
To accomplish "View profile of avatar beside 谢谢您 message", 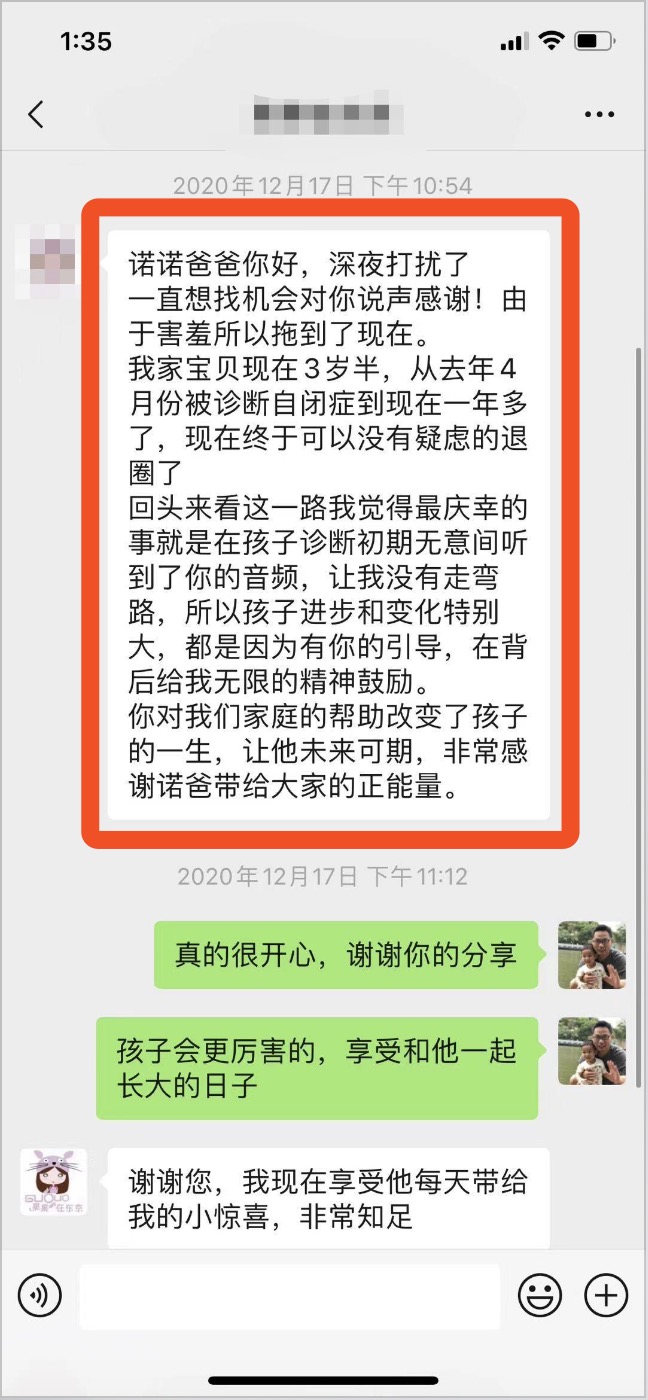I will click(53, 1182).
